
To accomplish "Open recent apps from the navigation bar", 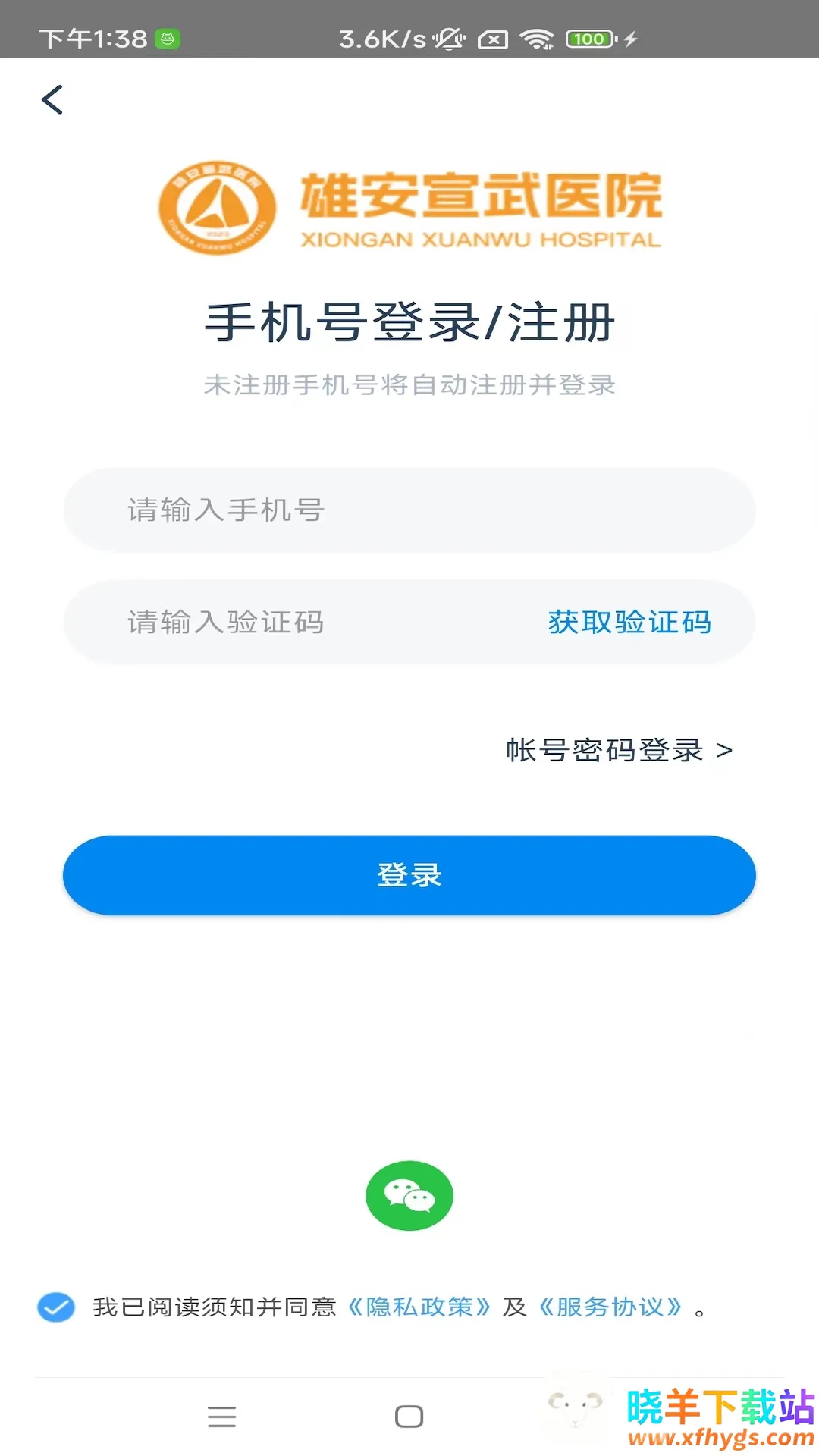I will (221, 1417).
